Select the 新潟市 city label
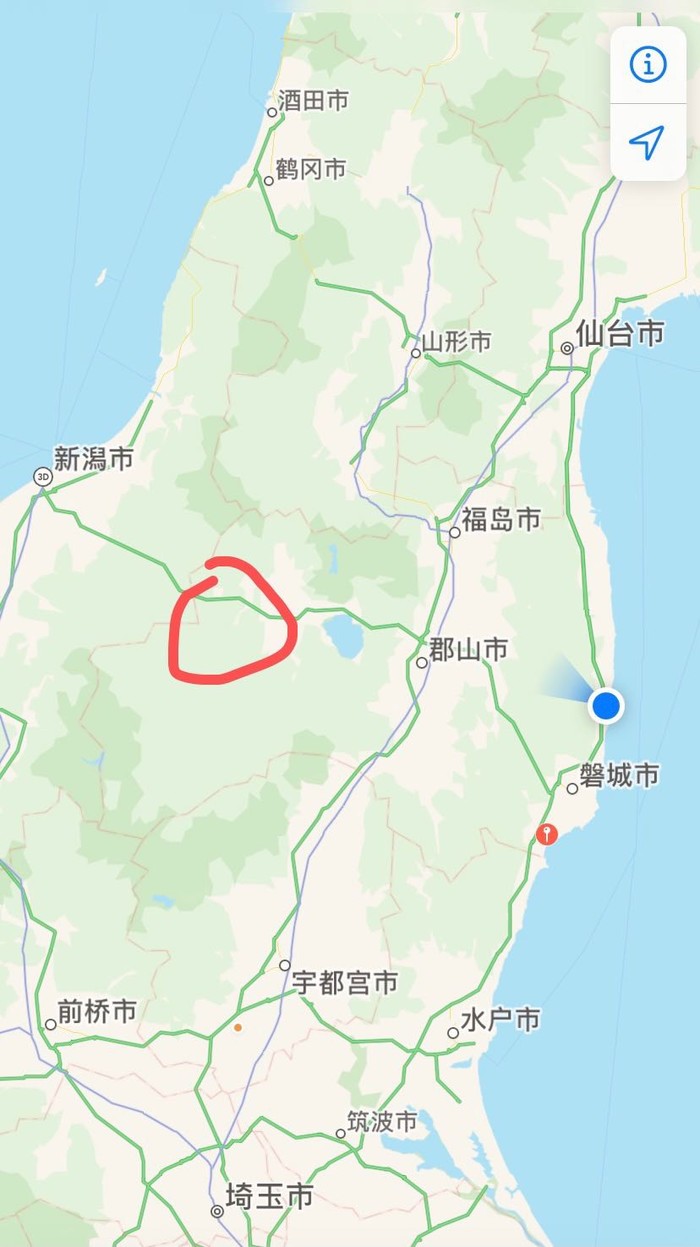Image resolution: width=700 pixels, height=1247 pixels. 94,459
